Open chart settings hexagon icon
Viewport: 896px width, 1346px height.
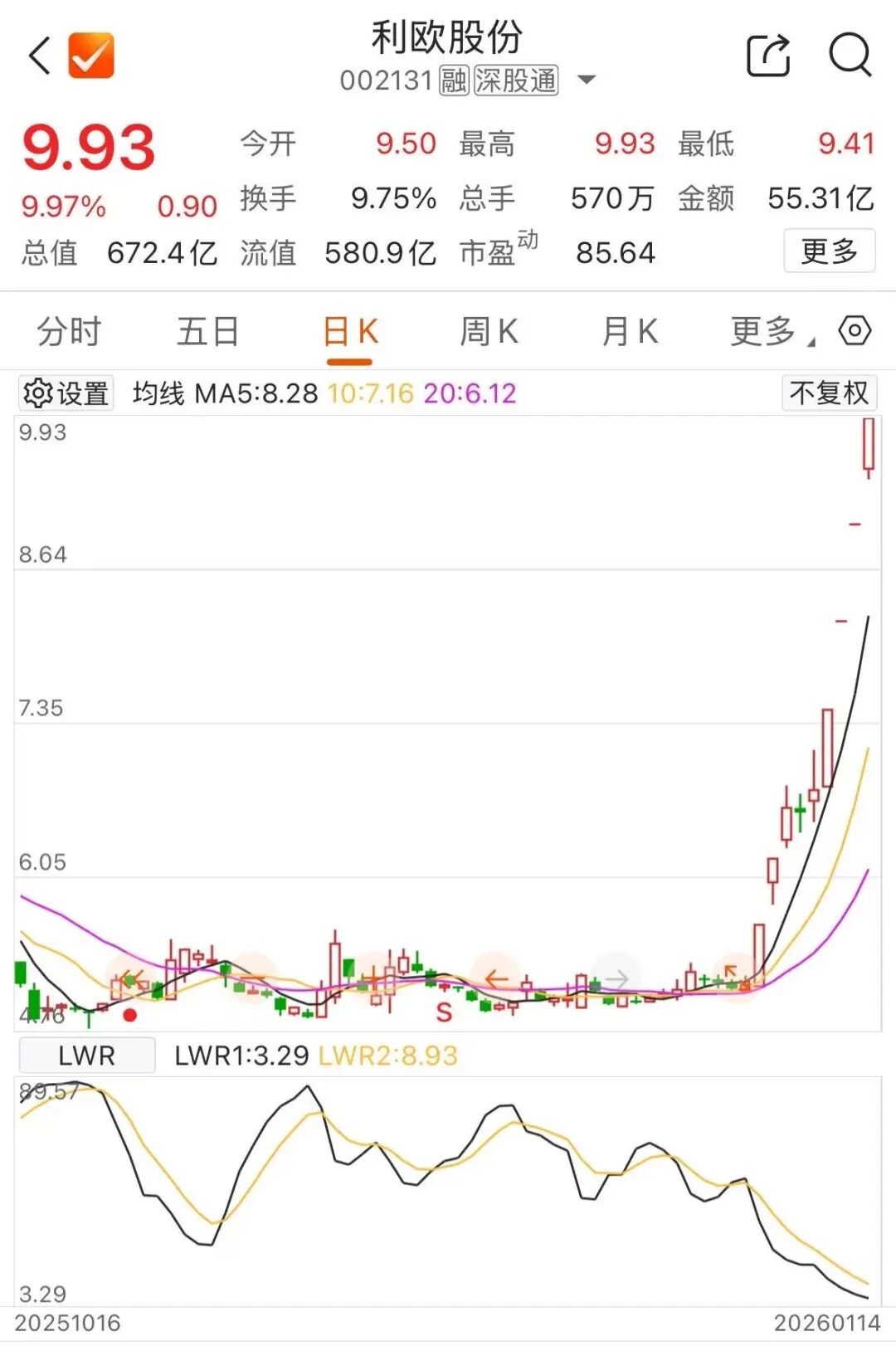click(855, 331)
